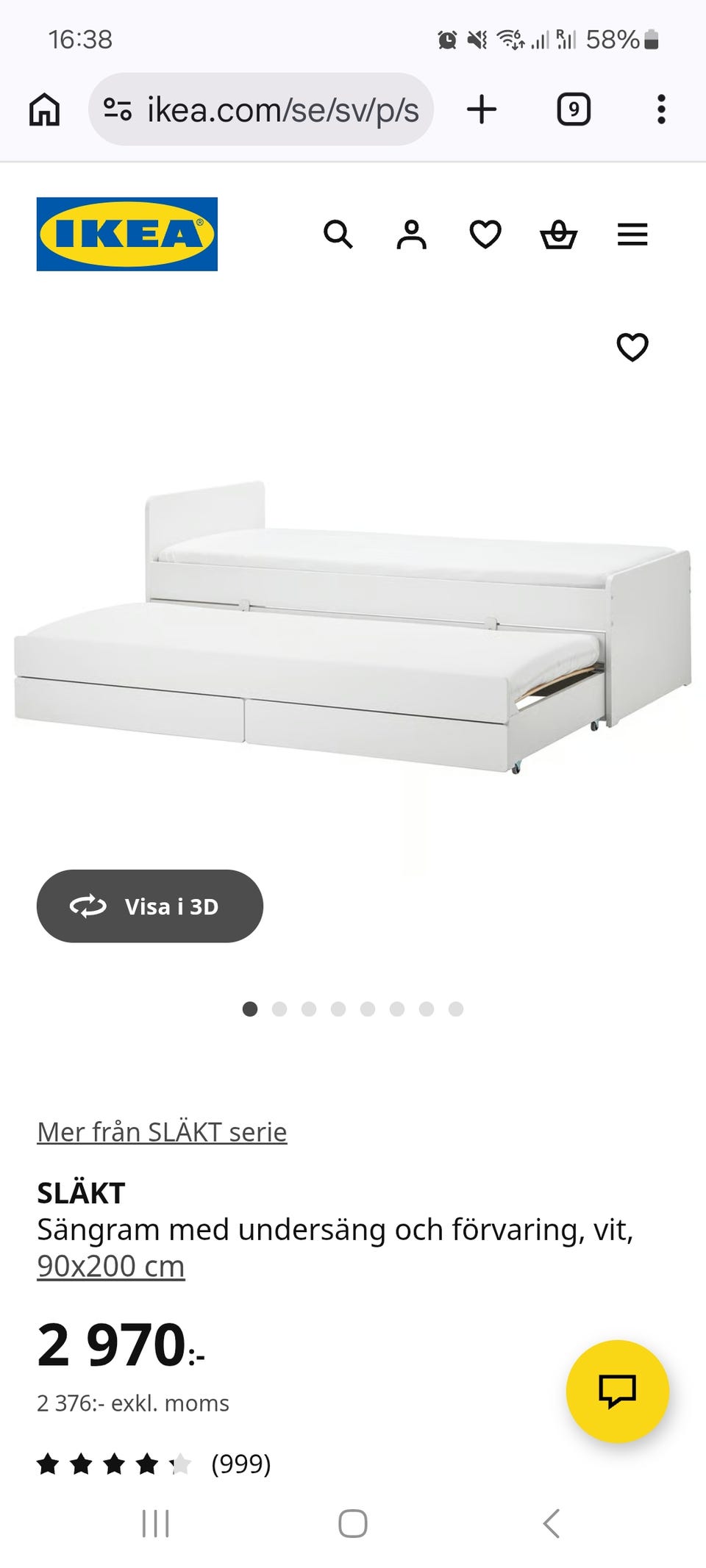This screenshot has height=1568, width=706.
Task: Follow the Mer från SLÄKT serie link
Action: pyautogui.click(x=162, y=1132)
